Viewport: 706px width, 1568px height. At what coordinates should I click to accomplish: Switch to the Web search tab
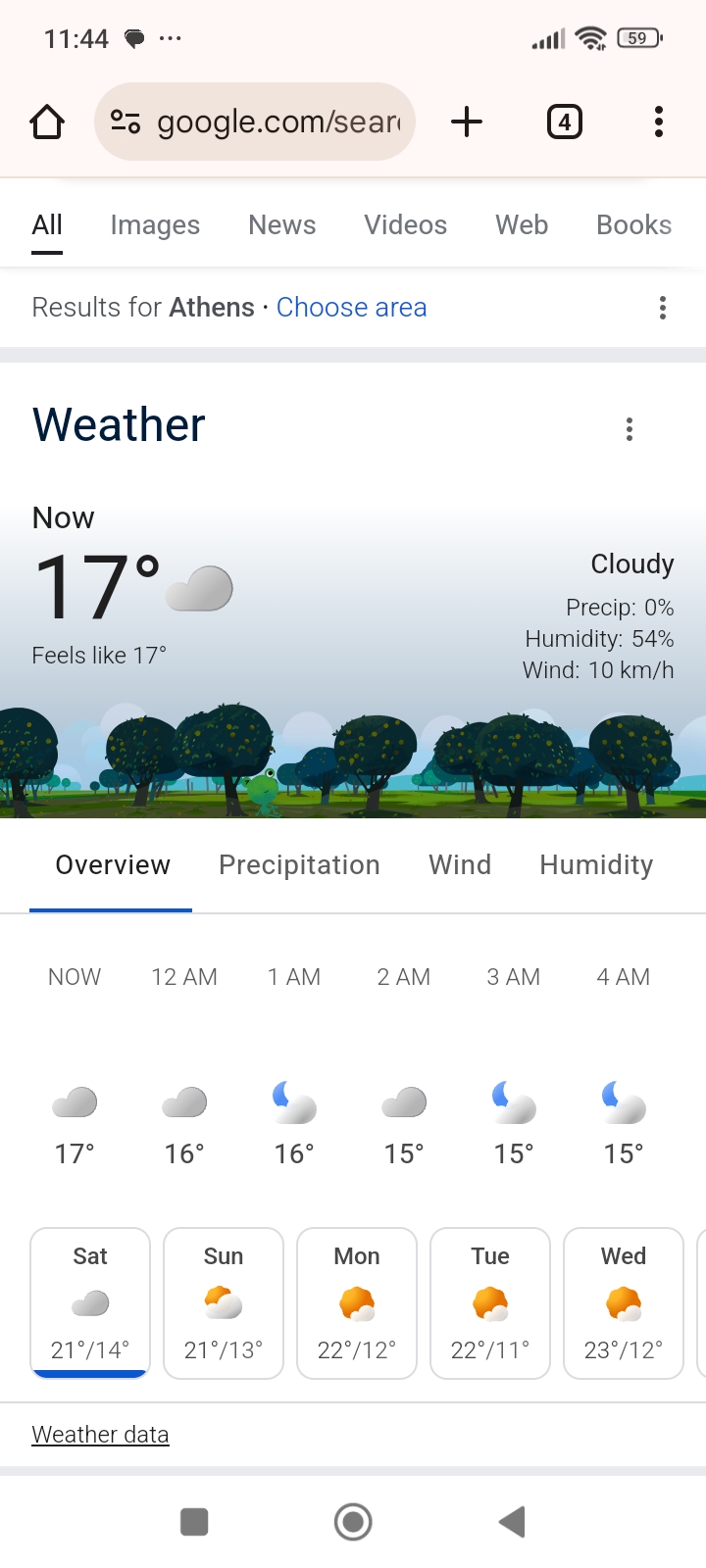[522, 225]
